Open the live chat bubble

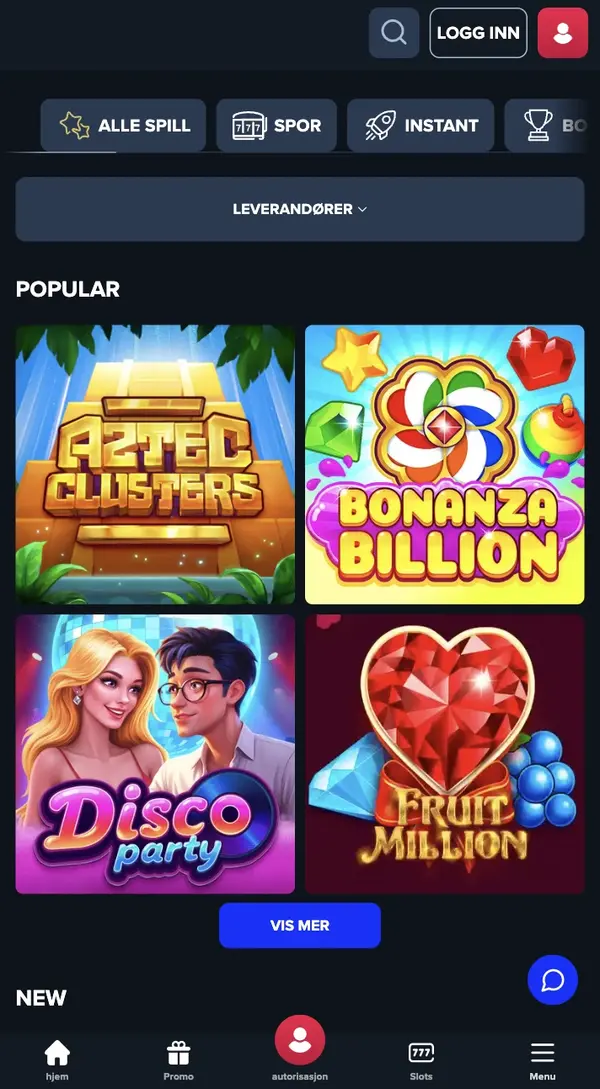553,980
